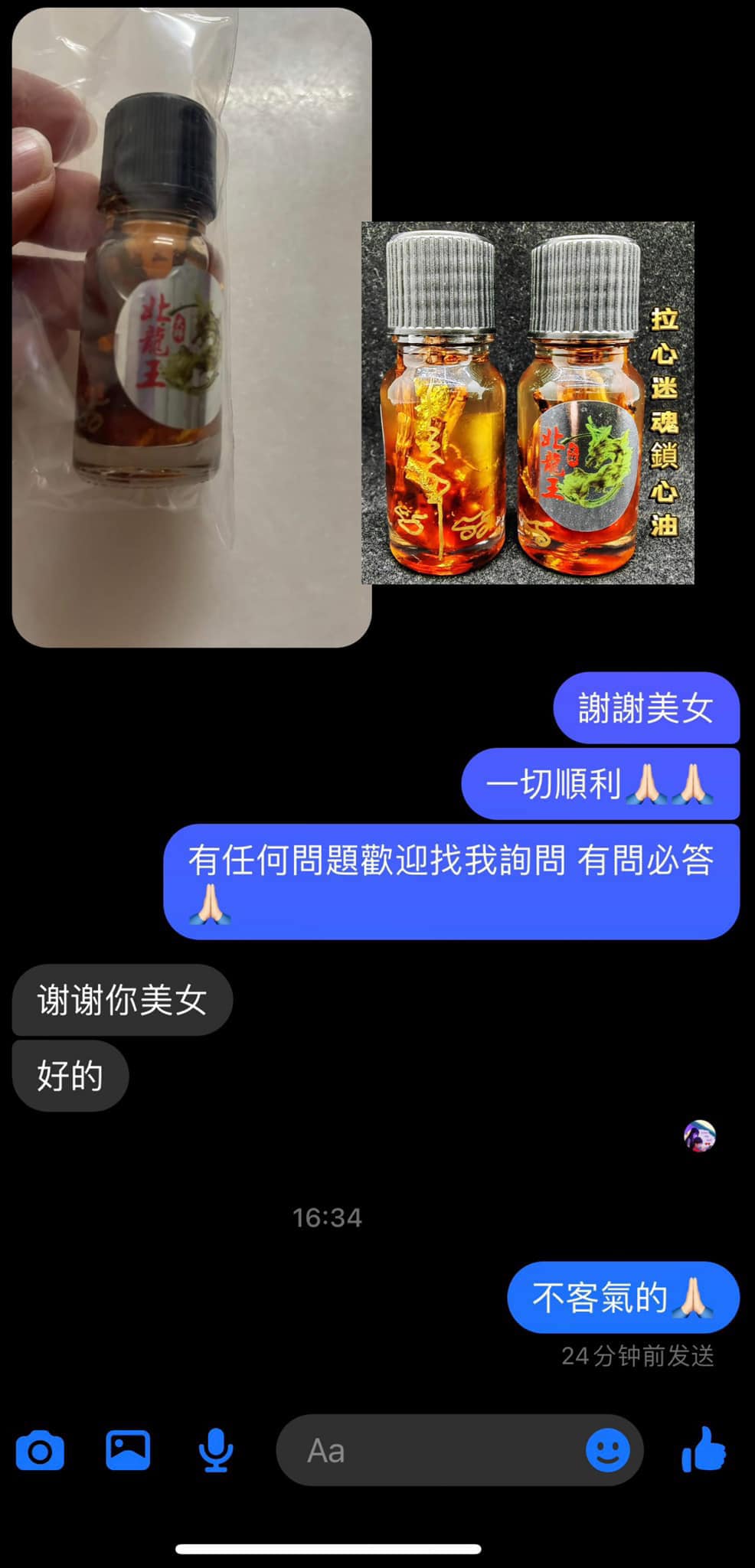Open the emoji picker smiley
Screen dimensions: 755x1568
click(x=608, y=1450)
